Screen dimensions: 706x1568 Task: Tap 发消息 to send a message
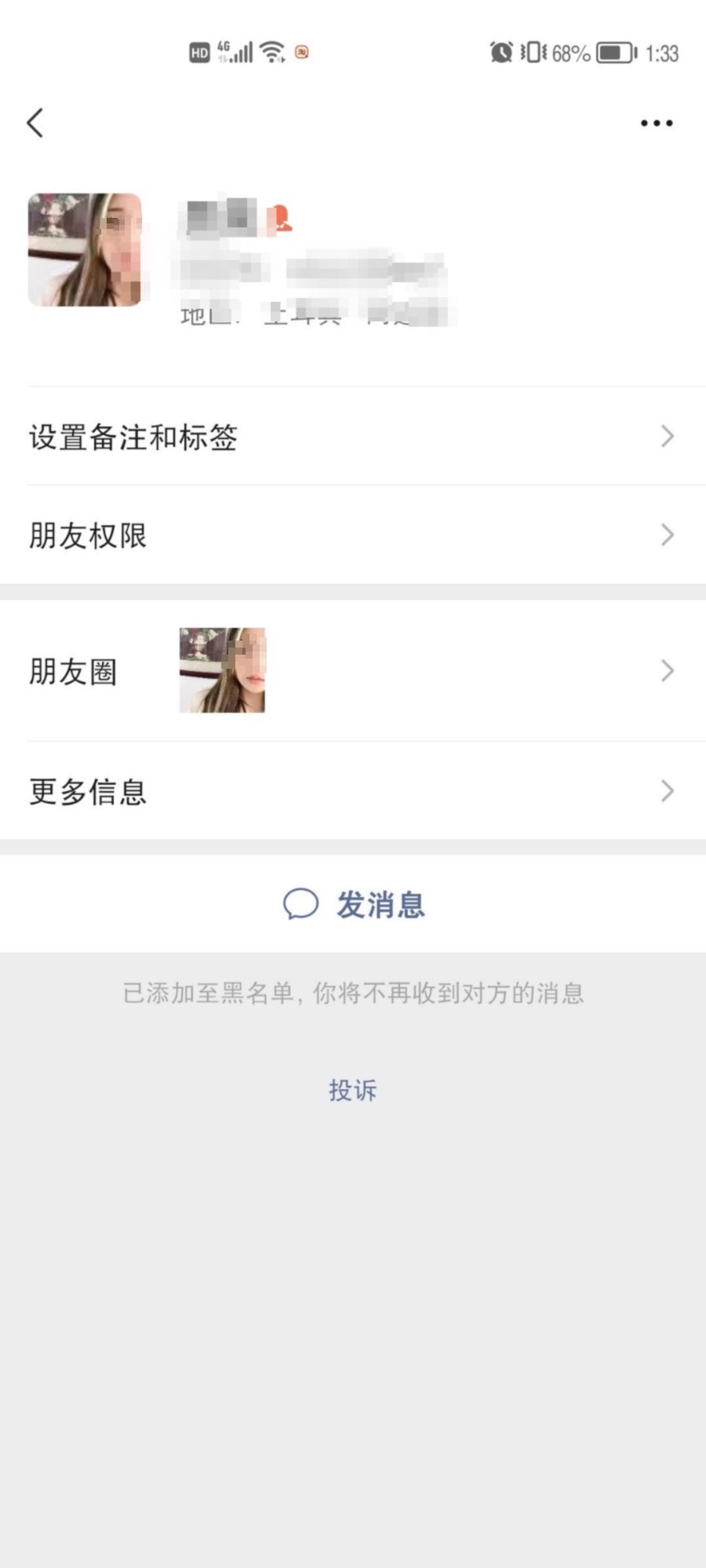355,905
